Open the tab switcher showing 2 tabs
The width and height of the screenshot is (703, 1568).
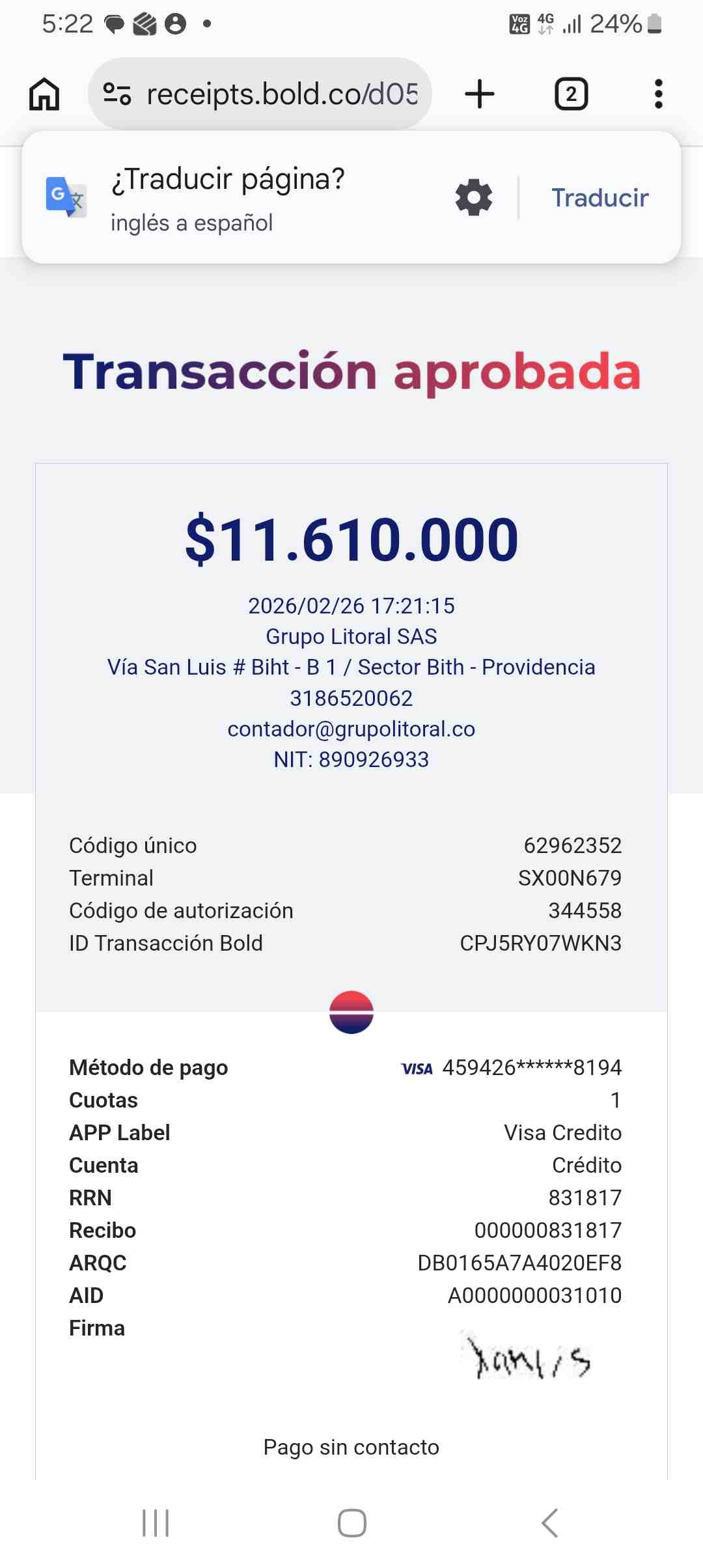[571, 94]
